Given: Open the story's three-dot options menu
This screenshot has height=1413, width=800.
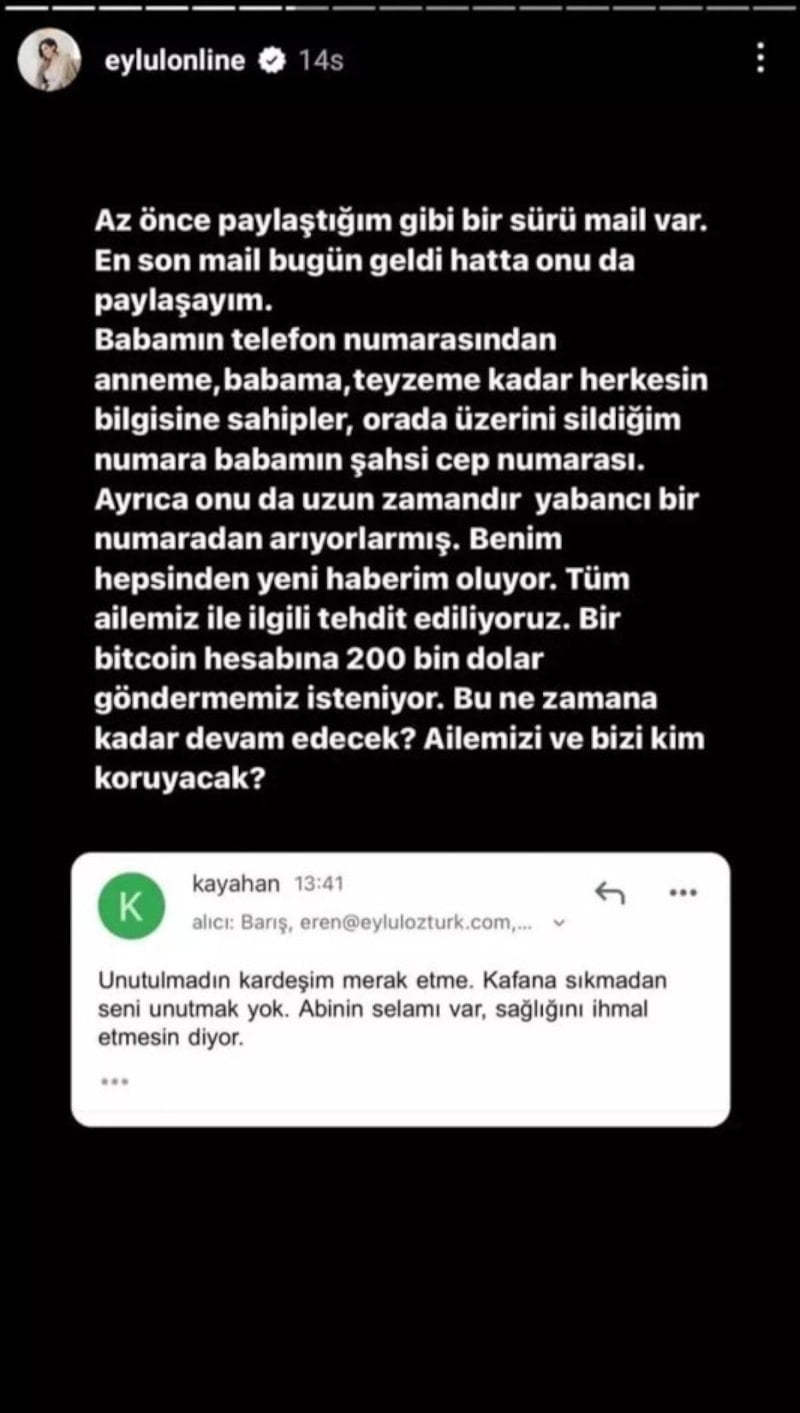Looking at the screenshot, I should [x=761, y=58].
